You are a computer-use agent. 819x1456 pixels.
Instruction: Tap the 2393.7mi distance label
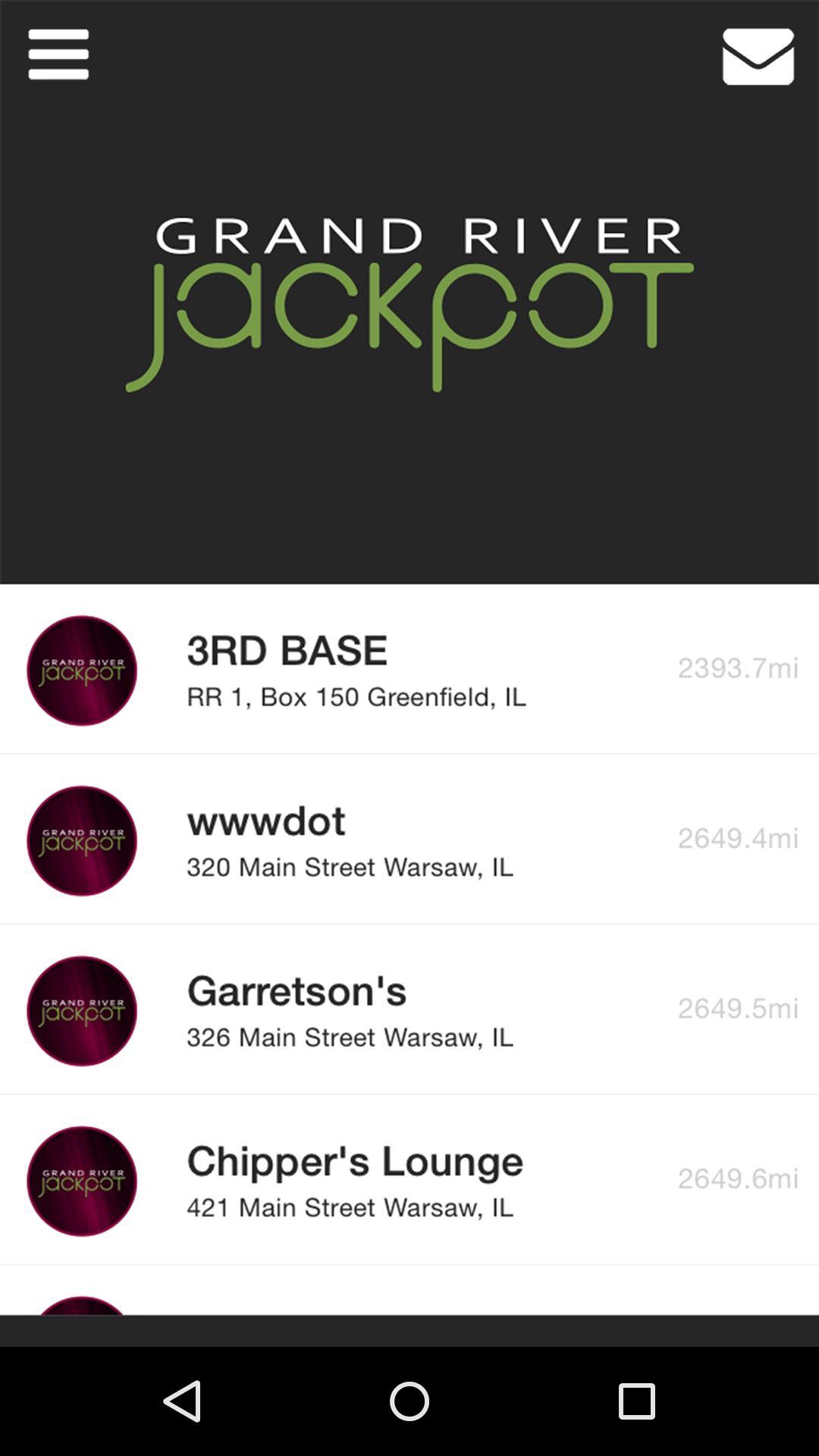coord(739,667)
